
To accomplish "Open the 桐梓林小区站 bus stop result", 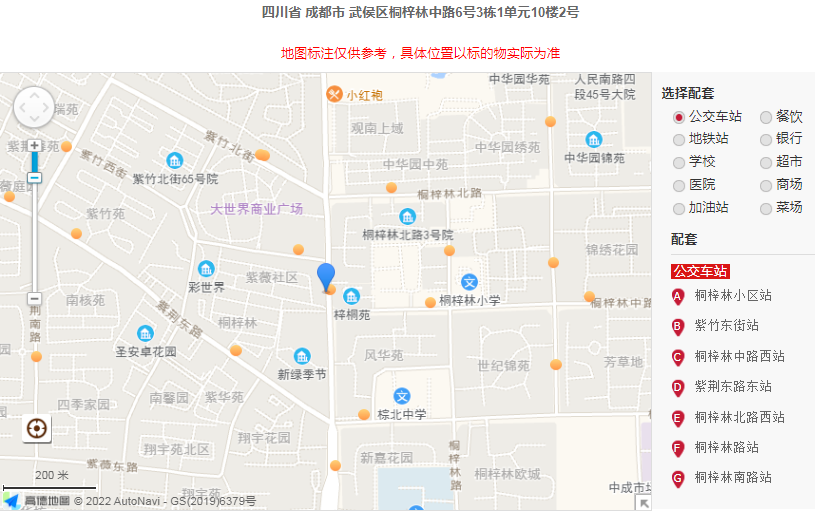I will pyautogui.click(x=732, y=296).
